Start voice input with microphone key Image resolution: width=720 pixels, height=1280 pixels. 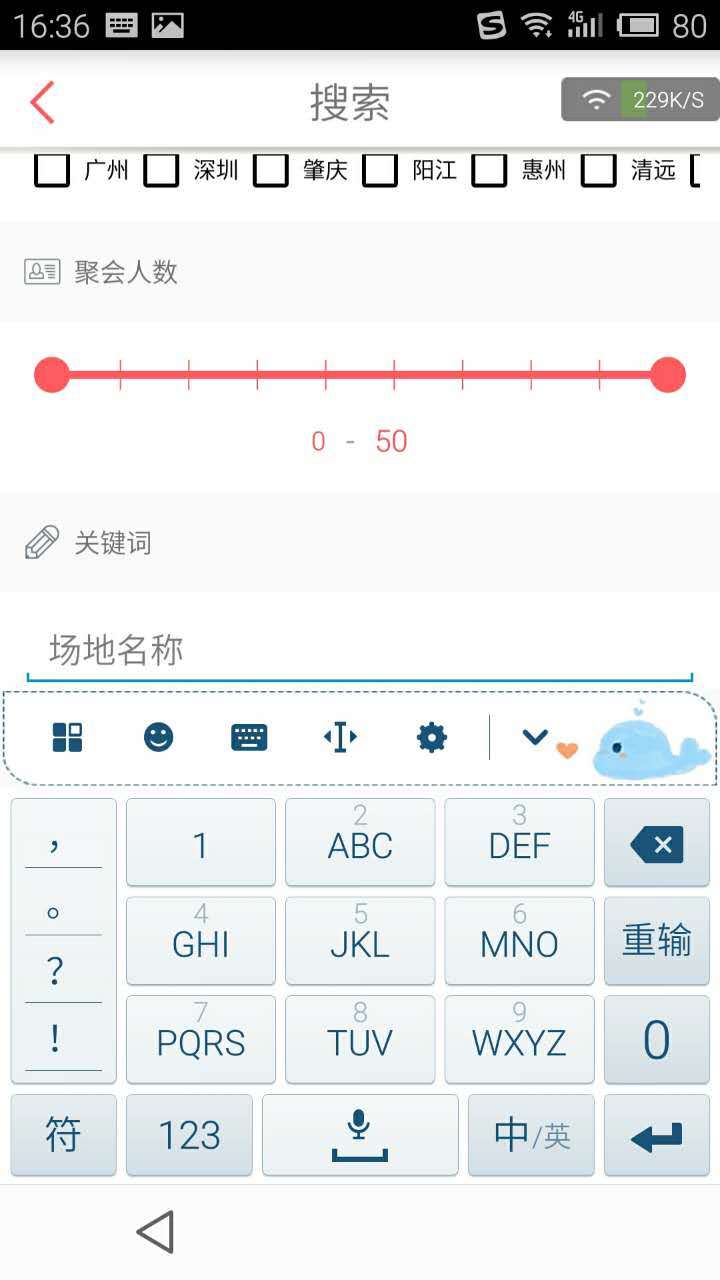[360, 1135]
